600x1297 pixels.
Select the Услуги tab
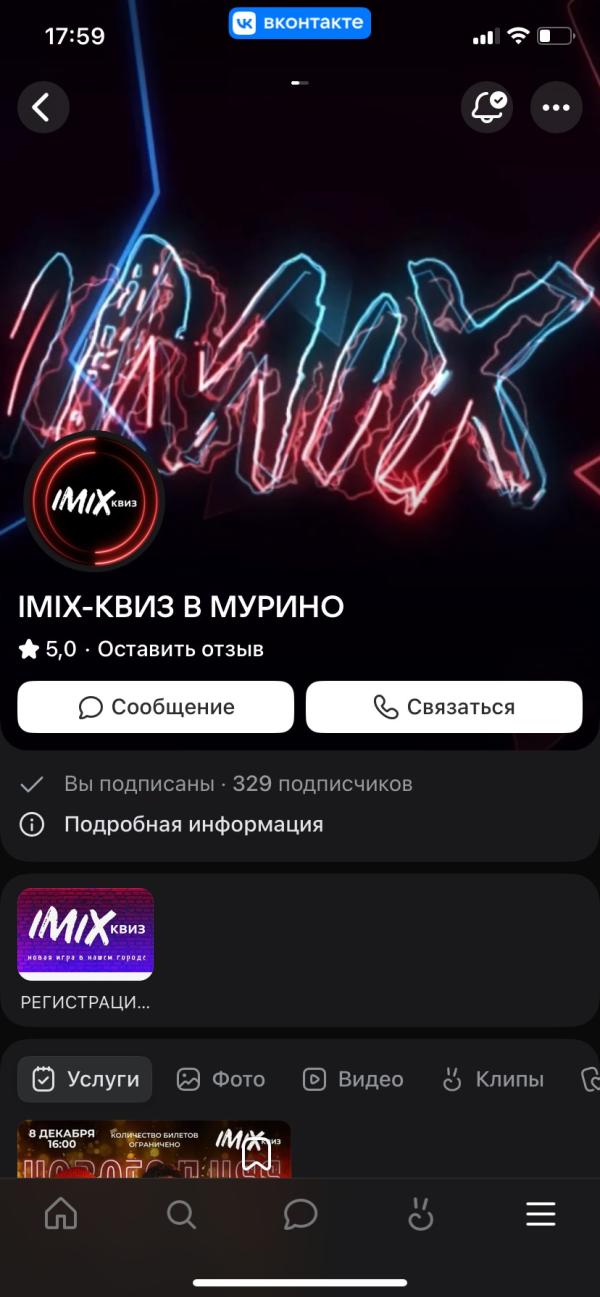click(x=85, y=1080)
